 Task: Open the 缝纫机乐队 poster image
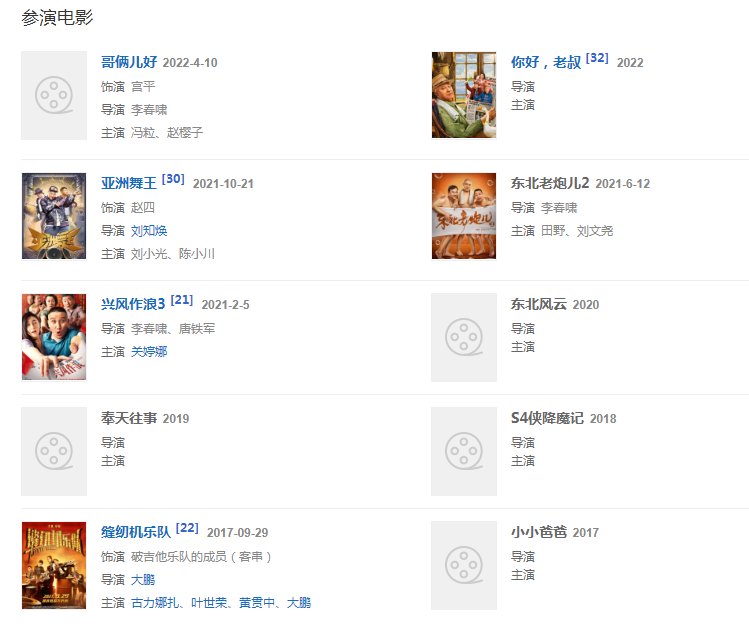point(54,565)
